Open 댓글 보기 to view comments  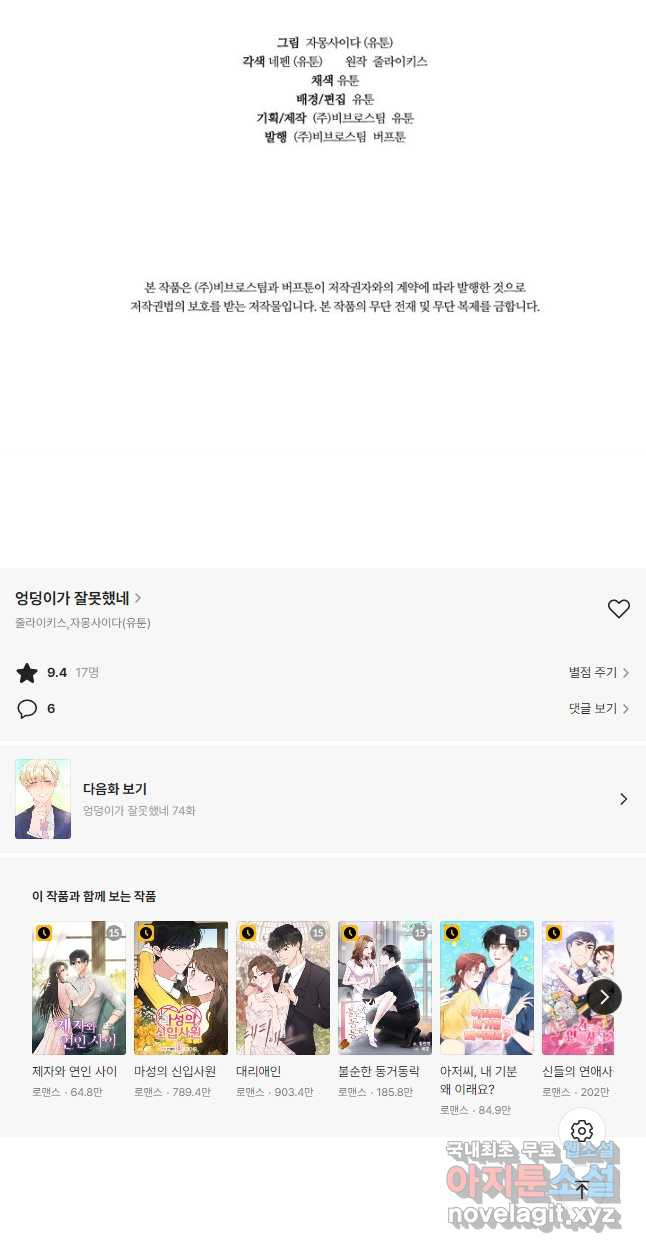pyautogui.click(x=598, y=709)
